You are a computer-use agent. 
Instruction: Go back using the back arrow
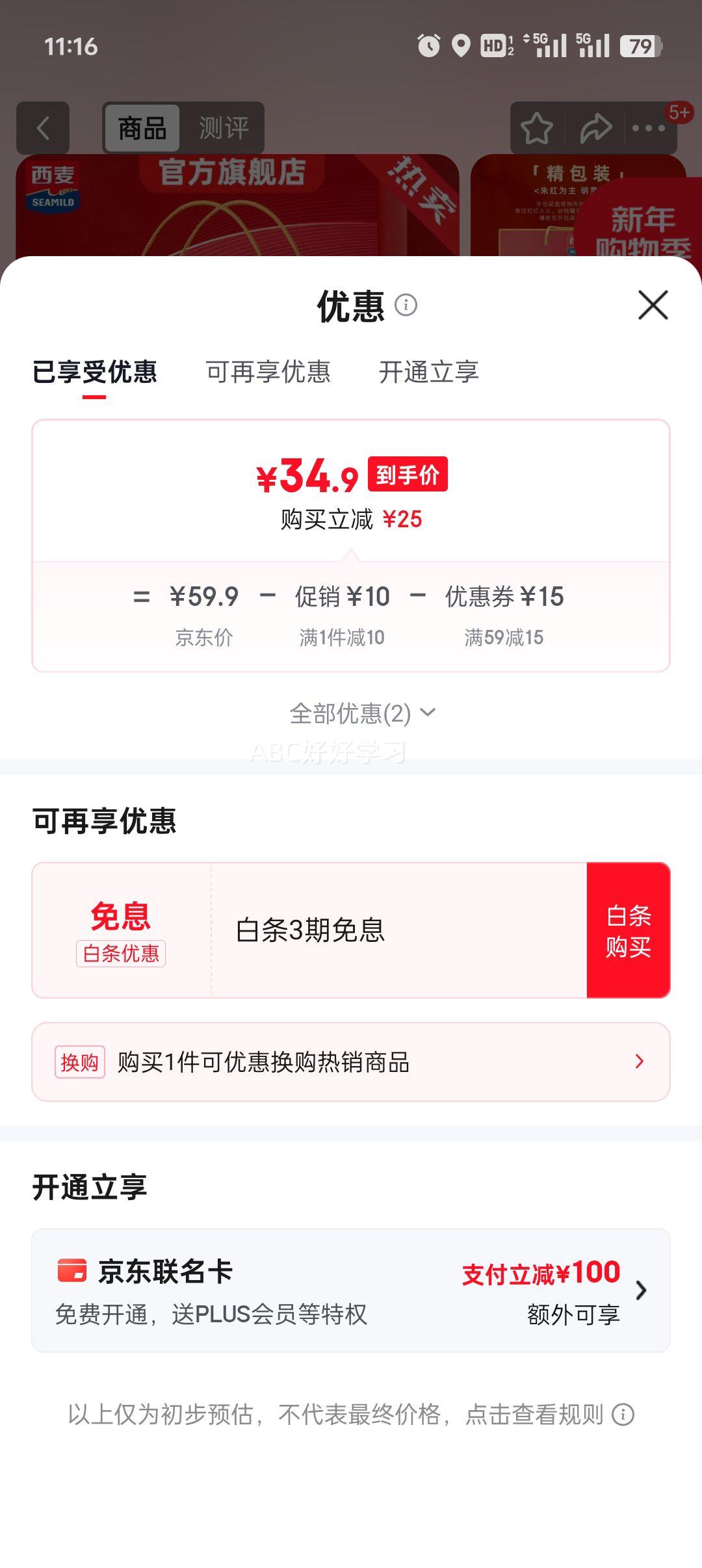point(43,127)
